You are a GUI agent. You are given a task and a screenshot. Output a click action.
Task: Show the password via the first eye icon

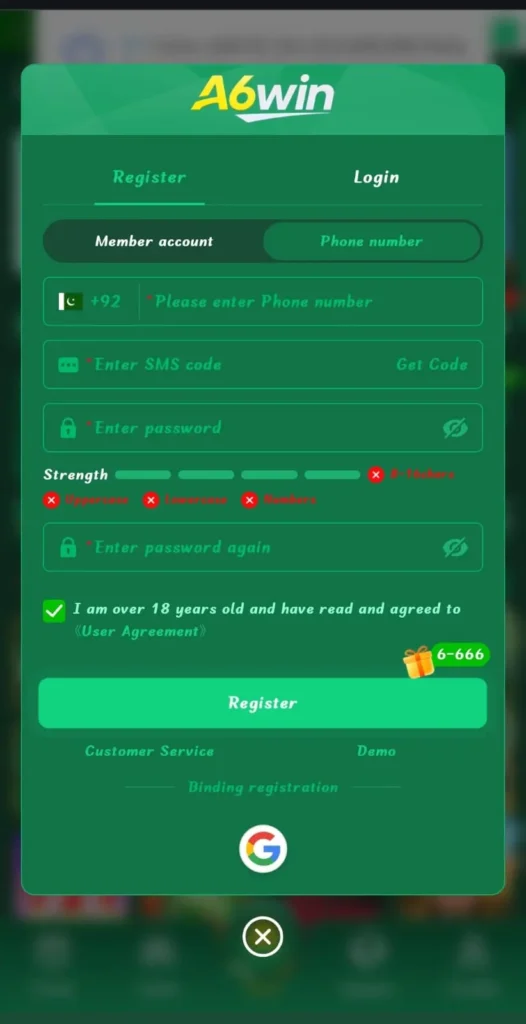point(455,428)
